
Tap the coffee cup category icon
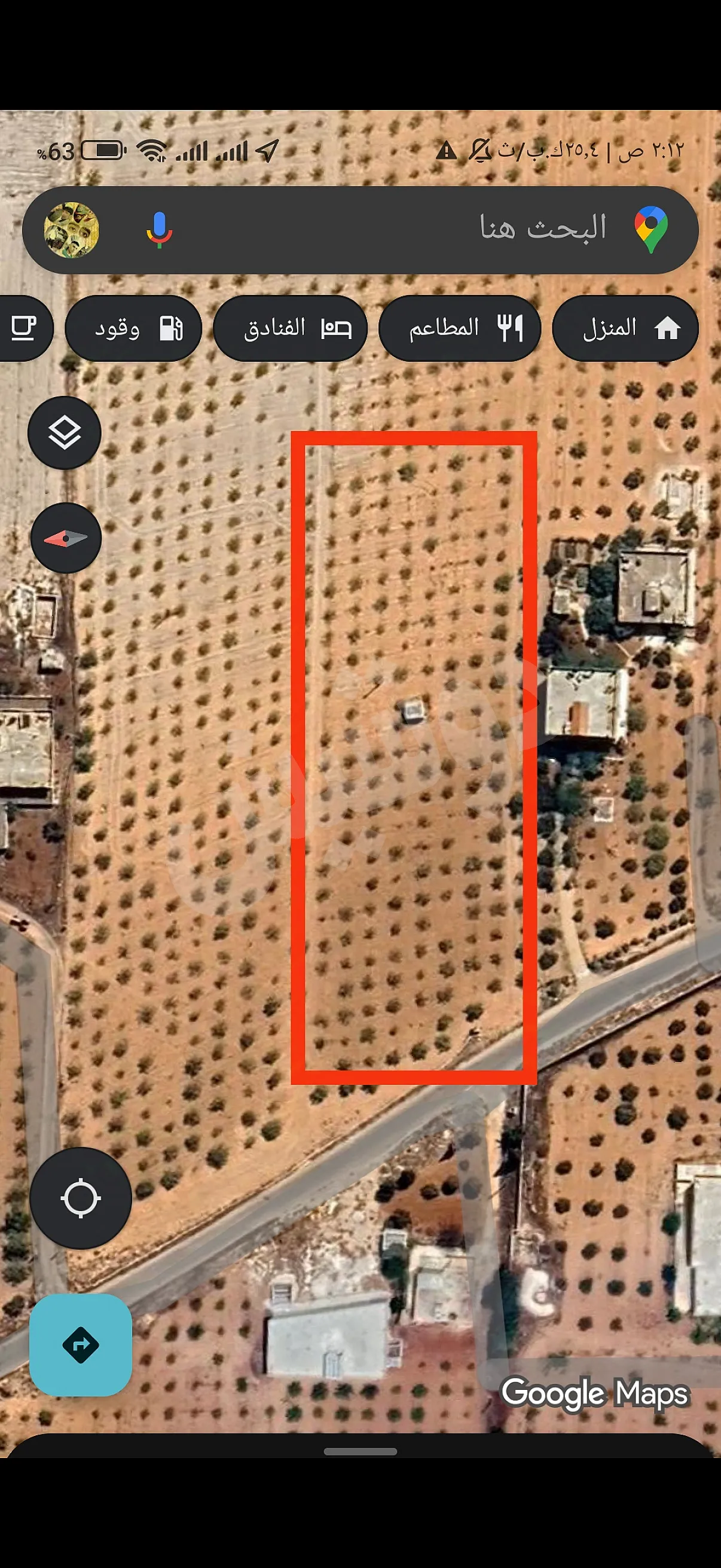click(25, 328)
